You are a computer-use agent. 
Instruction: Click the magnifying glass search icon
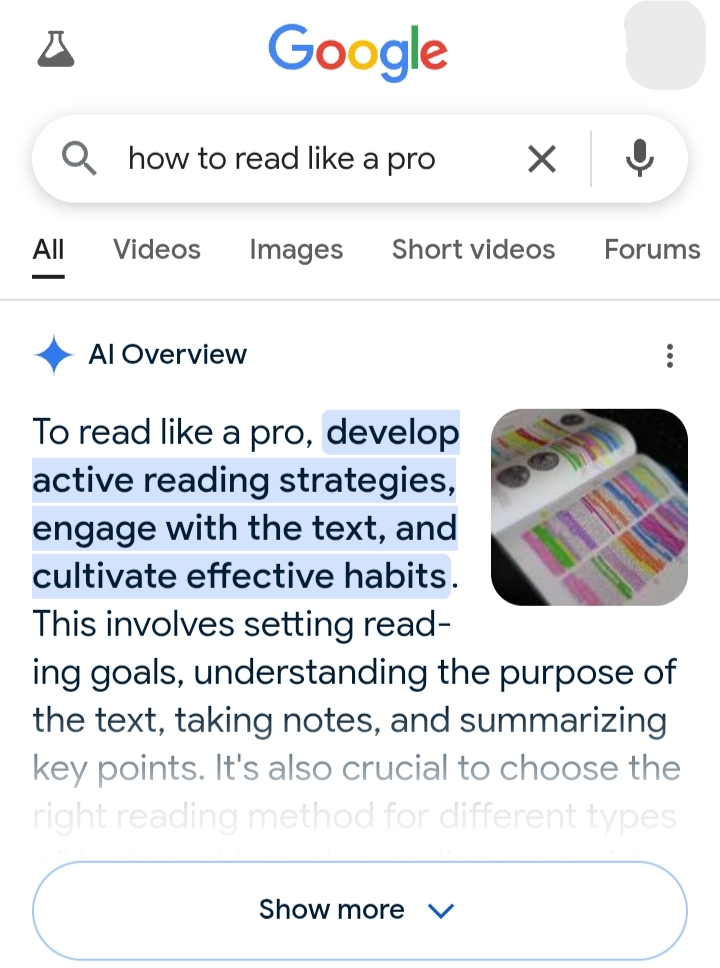click(80, 158)
